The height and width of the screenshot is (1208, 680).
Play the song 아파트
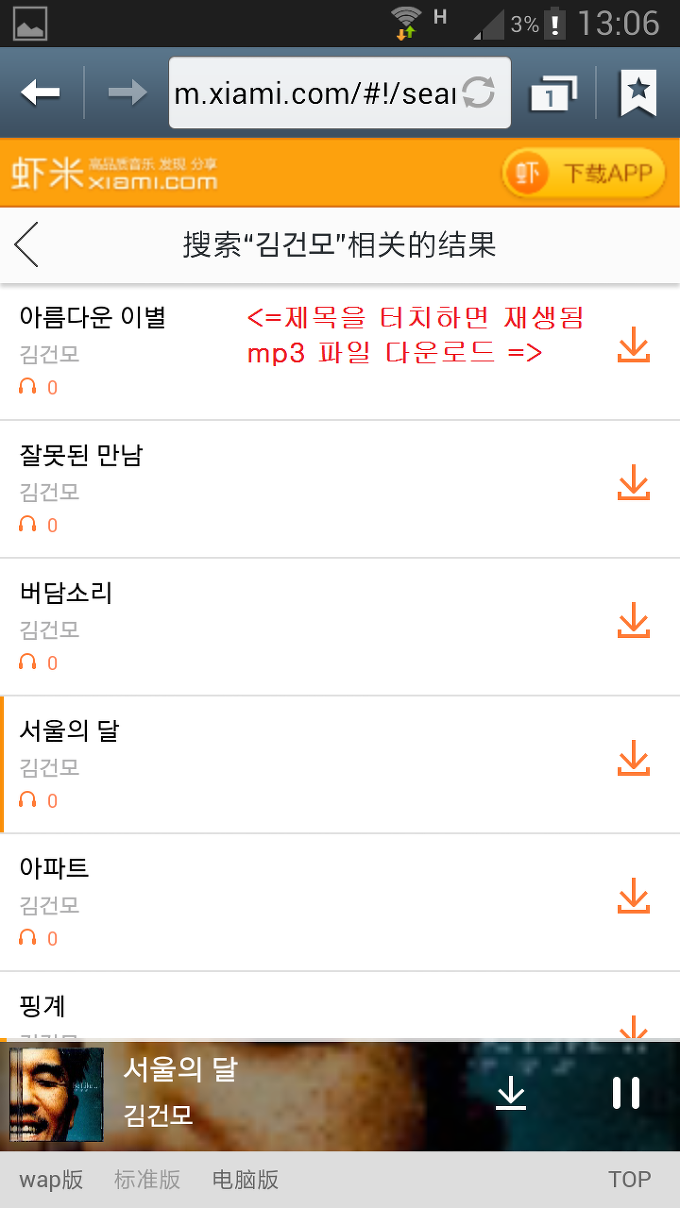[x=54, y=868]
